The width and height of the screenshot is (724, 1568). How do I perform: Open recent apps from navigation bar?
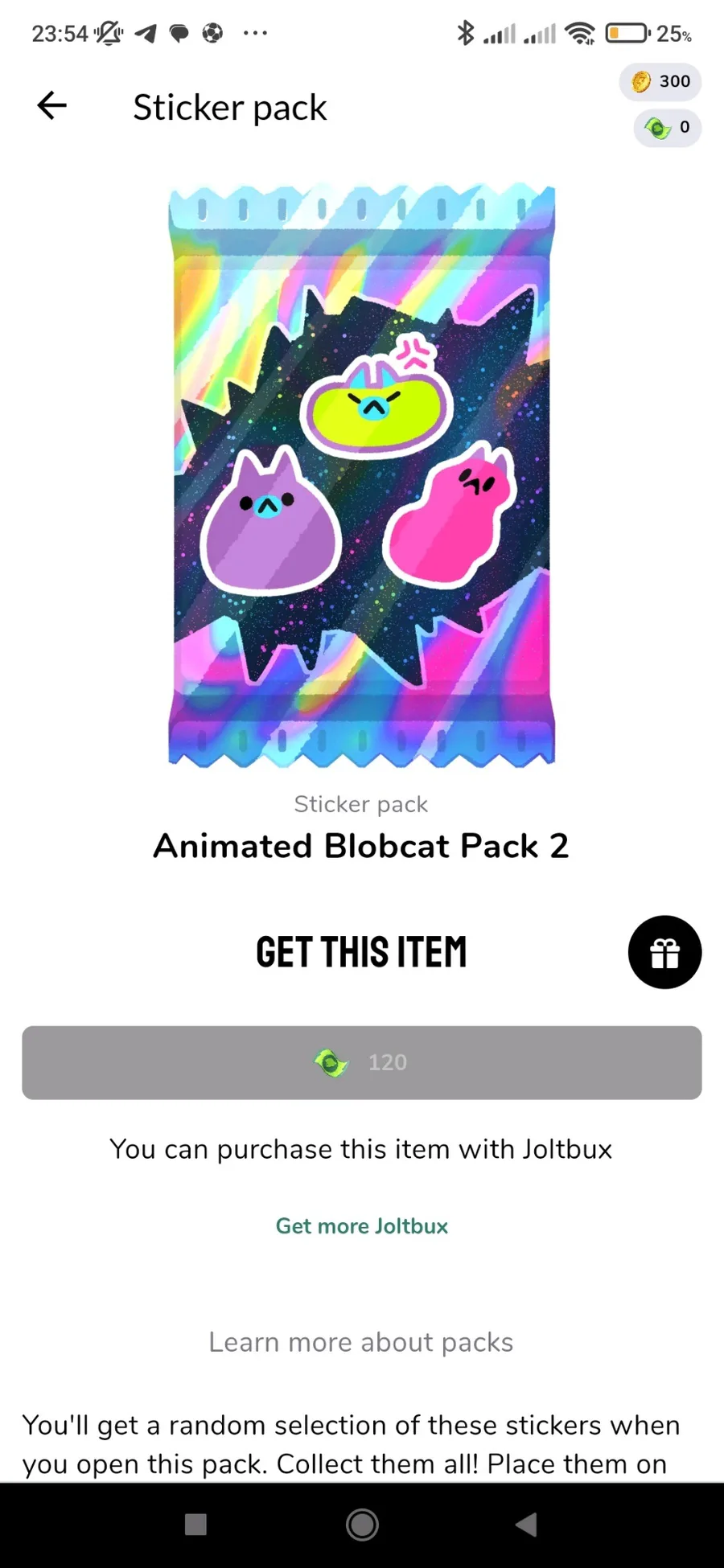[x=195, y=1525]
